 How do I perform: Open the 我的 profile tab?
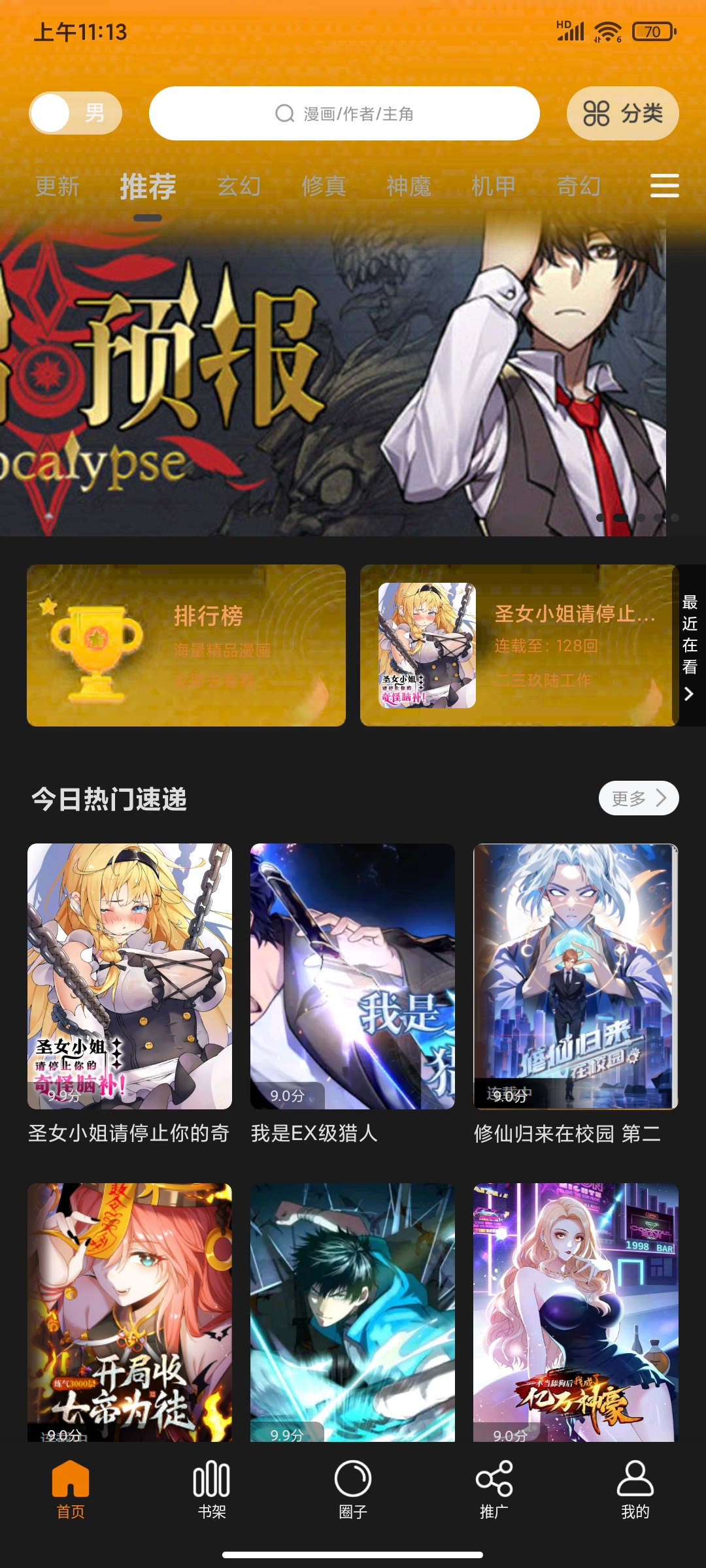tap(635, 1490)
